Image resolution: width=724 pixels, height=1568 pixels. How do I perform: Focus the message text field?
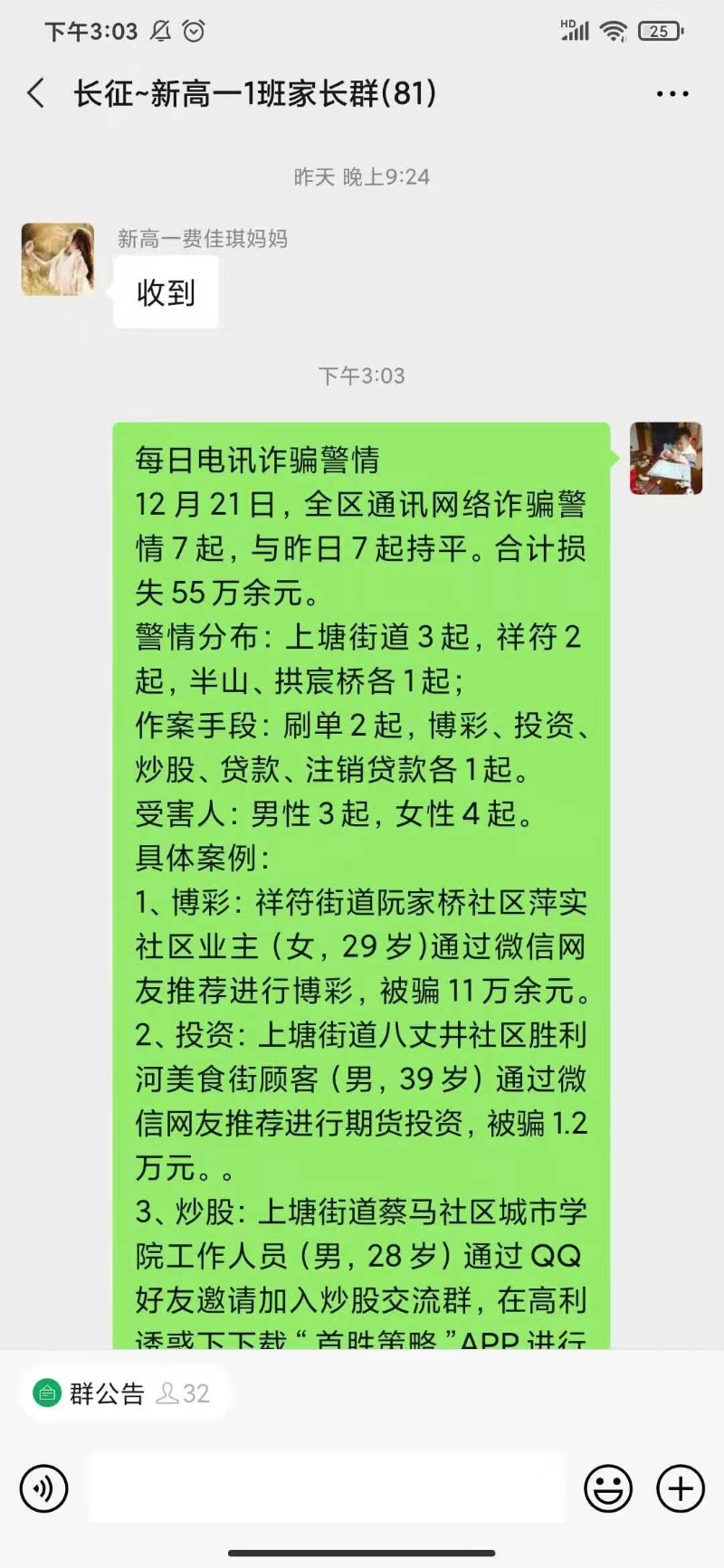point(326,1487)
